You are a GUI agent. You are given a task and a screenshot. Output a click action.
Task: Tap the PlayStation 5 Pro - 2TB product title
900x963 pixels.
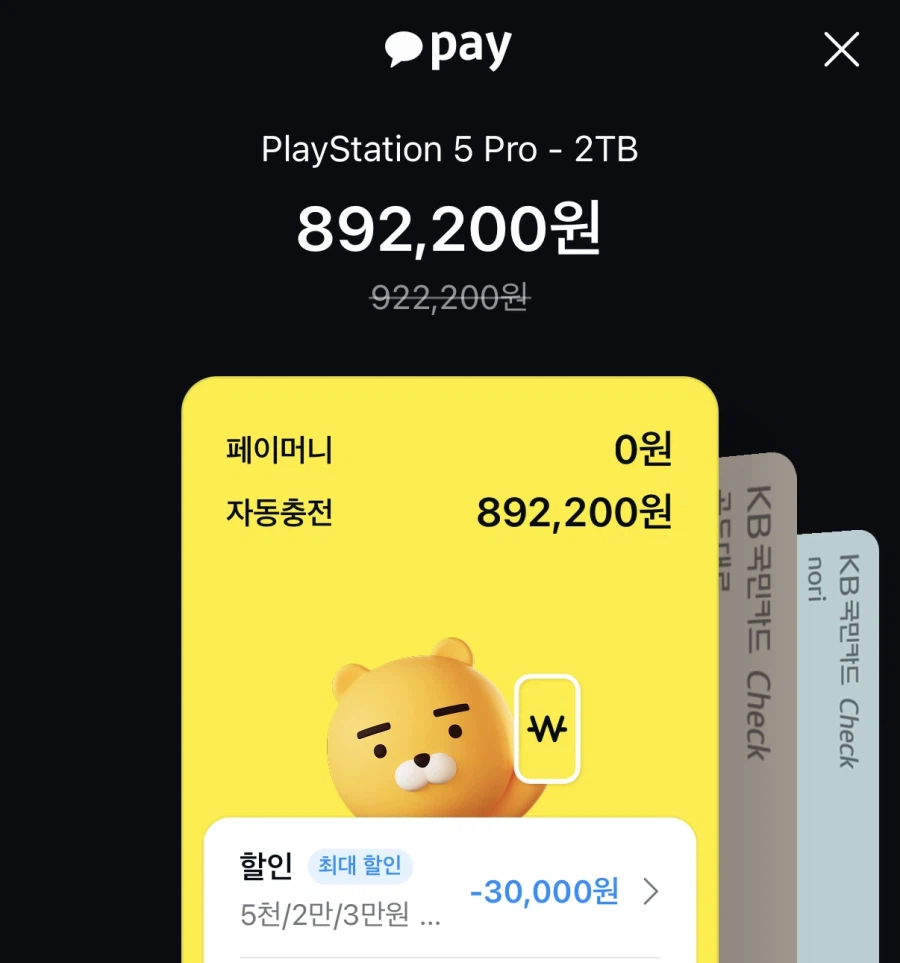(450, 150)
